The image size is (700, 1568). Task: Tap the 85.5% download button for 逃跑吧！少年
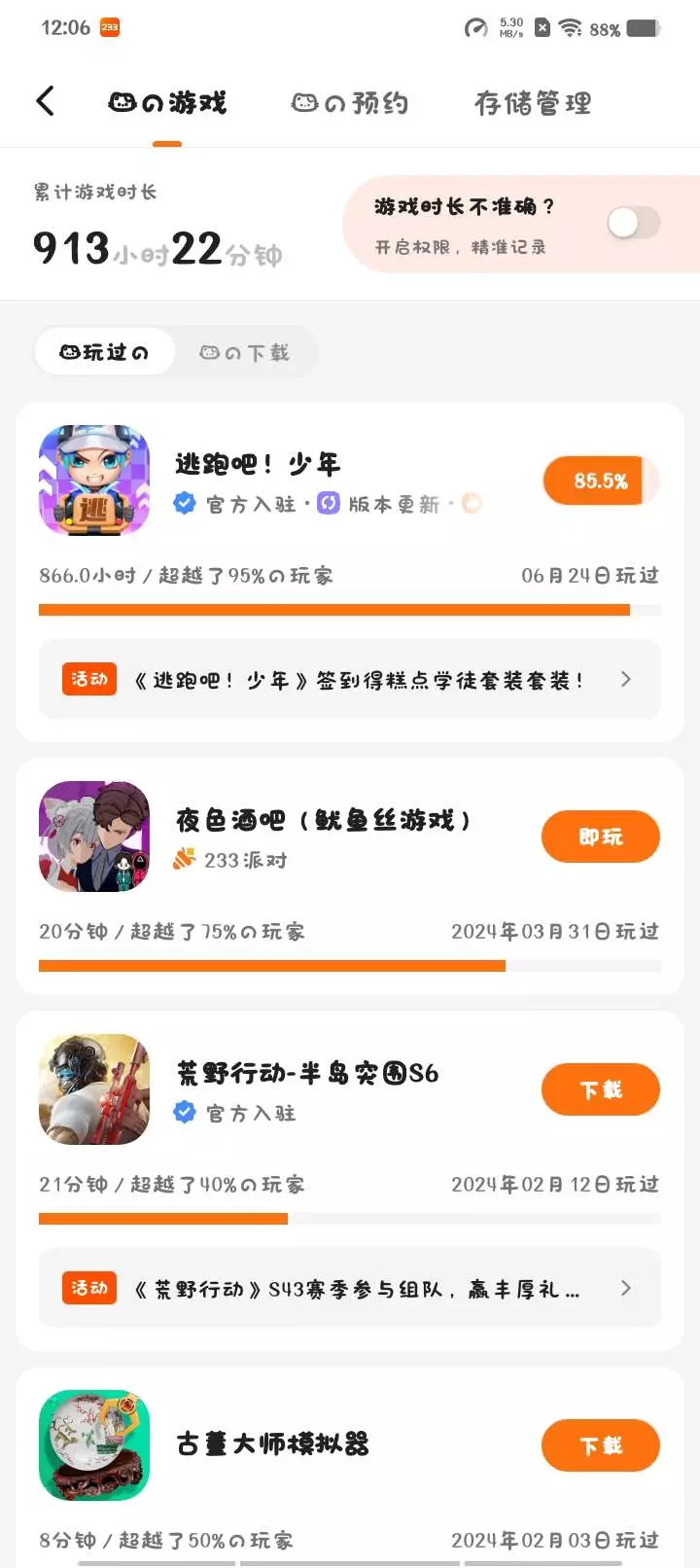click(600, 481)
